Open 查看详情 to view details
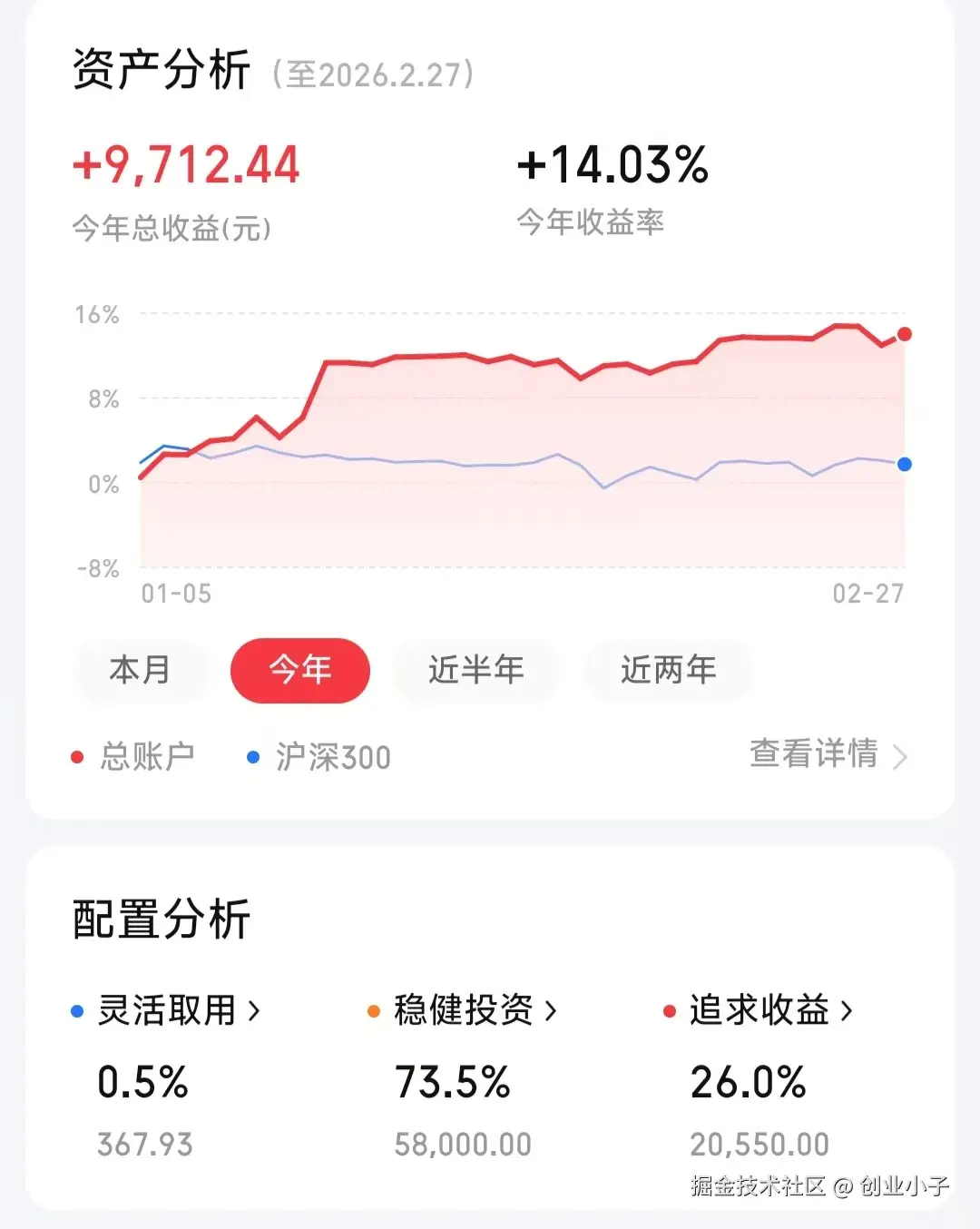 (x=814, y=755)
